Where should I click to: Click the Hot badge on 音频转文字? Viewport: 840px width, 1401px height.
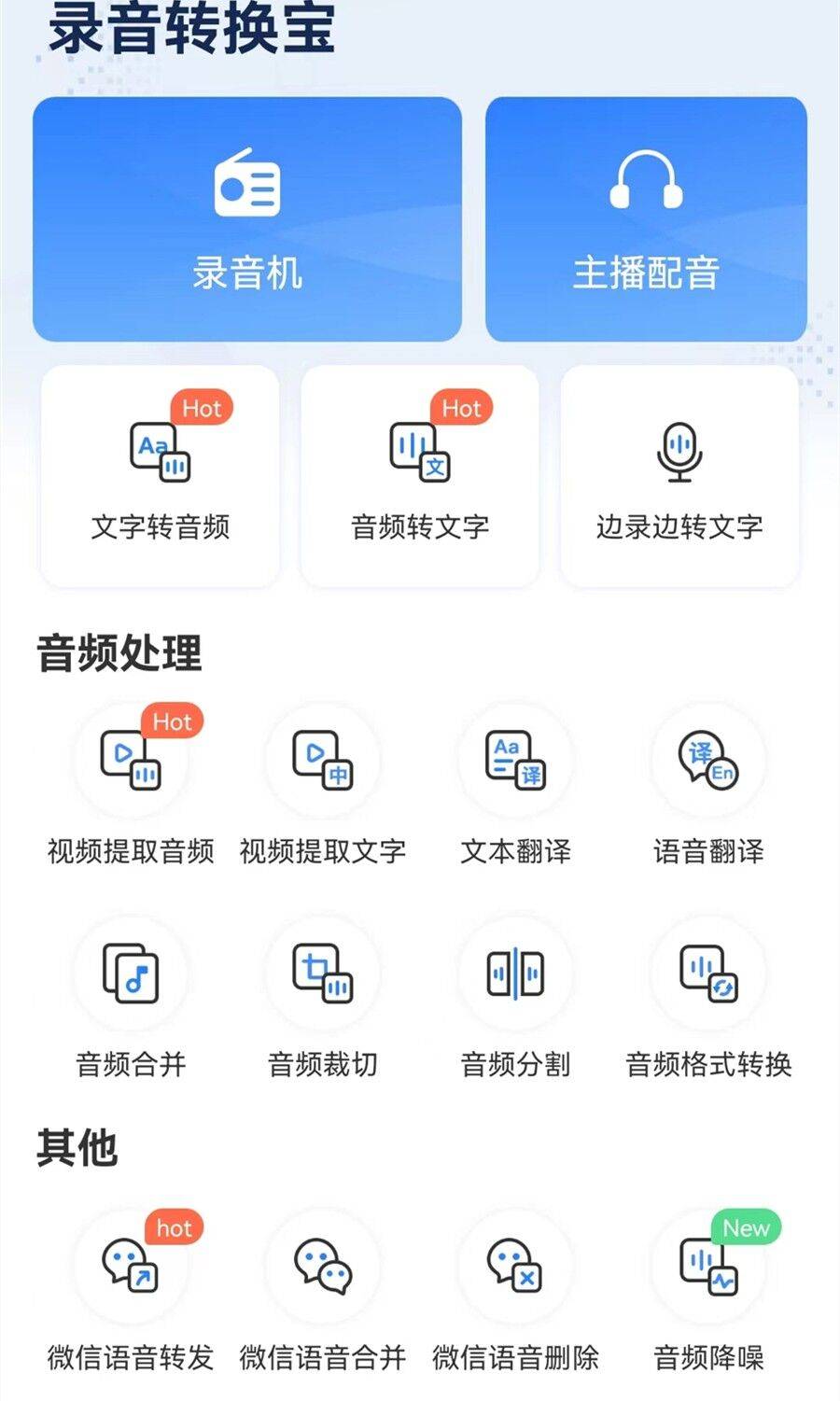[459, 409]
